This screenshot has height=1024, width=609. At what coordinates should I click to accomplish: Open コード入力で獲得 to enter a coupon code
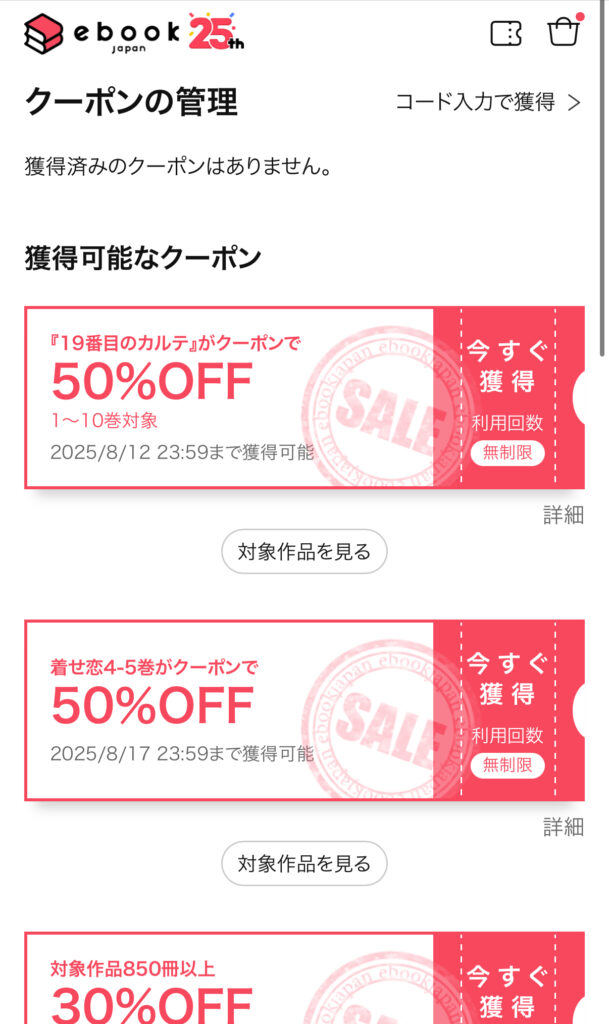click(x=488, y=102)
